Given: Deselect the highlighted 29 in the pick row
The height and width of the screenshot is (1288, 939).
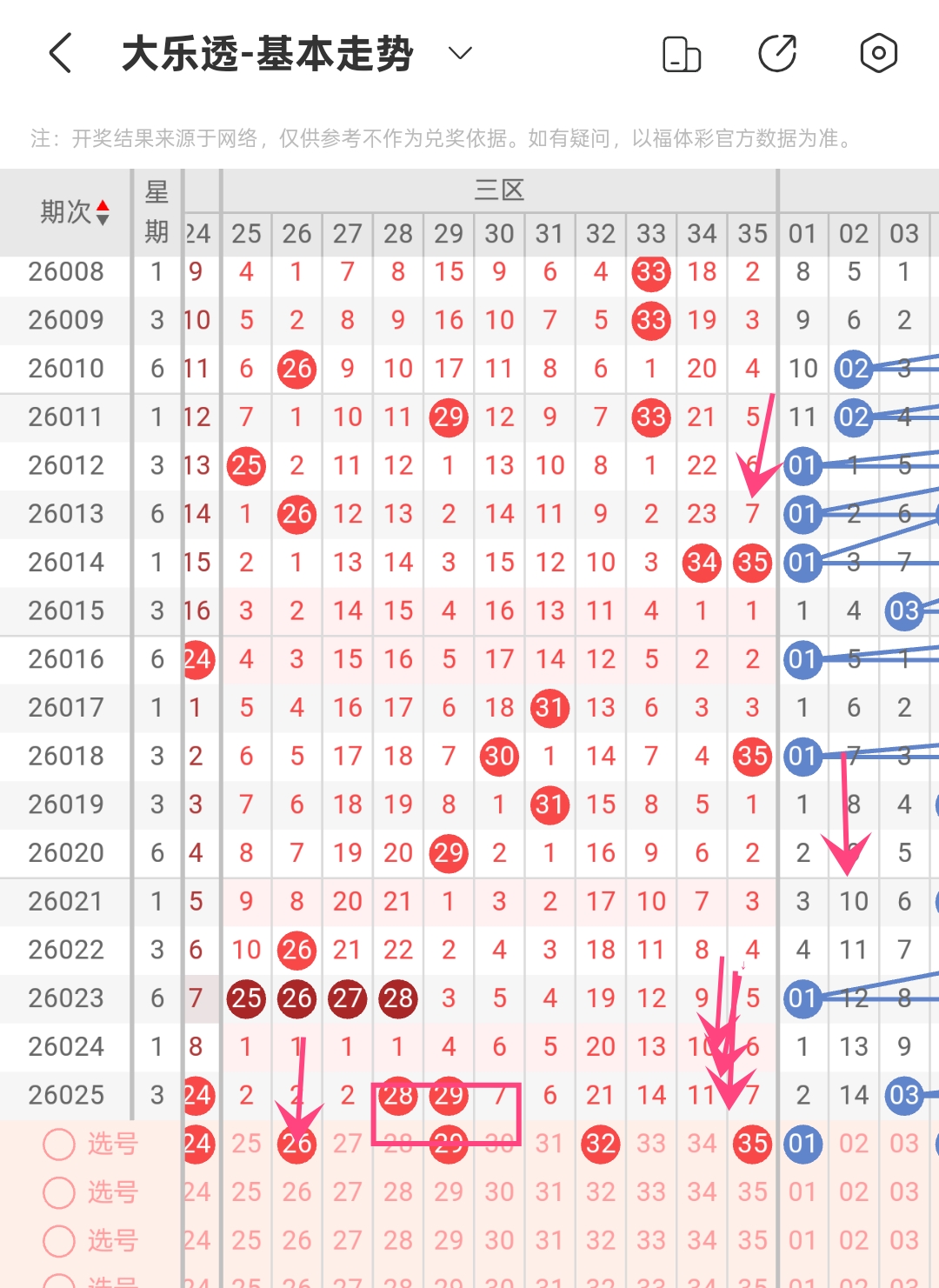Looking at the screenshot, I should (x=449, y=1144).
